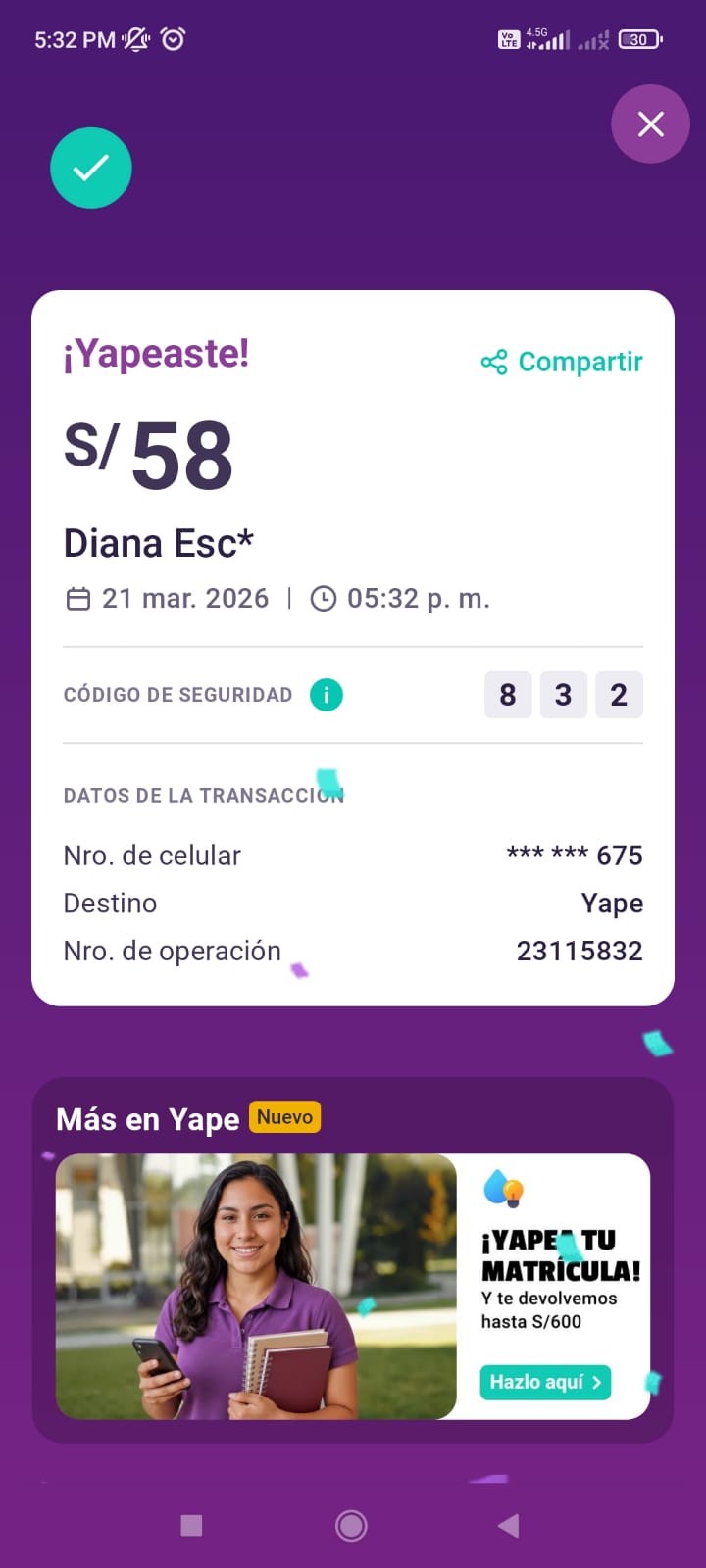Tap the 'Hazlo aquí' button

pos(545,1382)
